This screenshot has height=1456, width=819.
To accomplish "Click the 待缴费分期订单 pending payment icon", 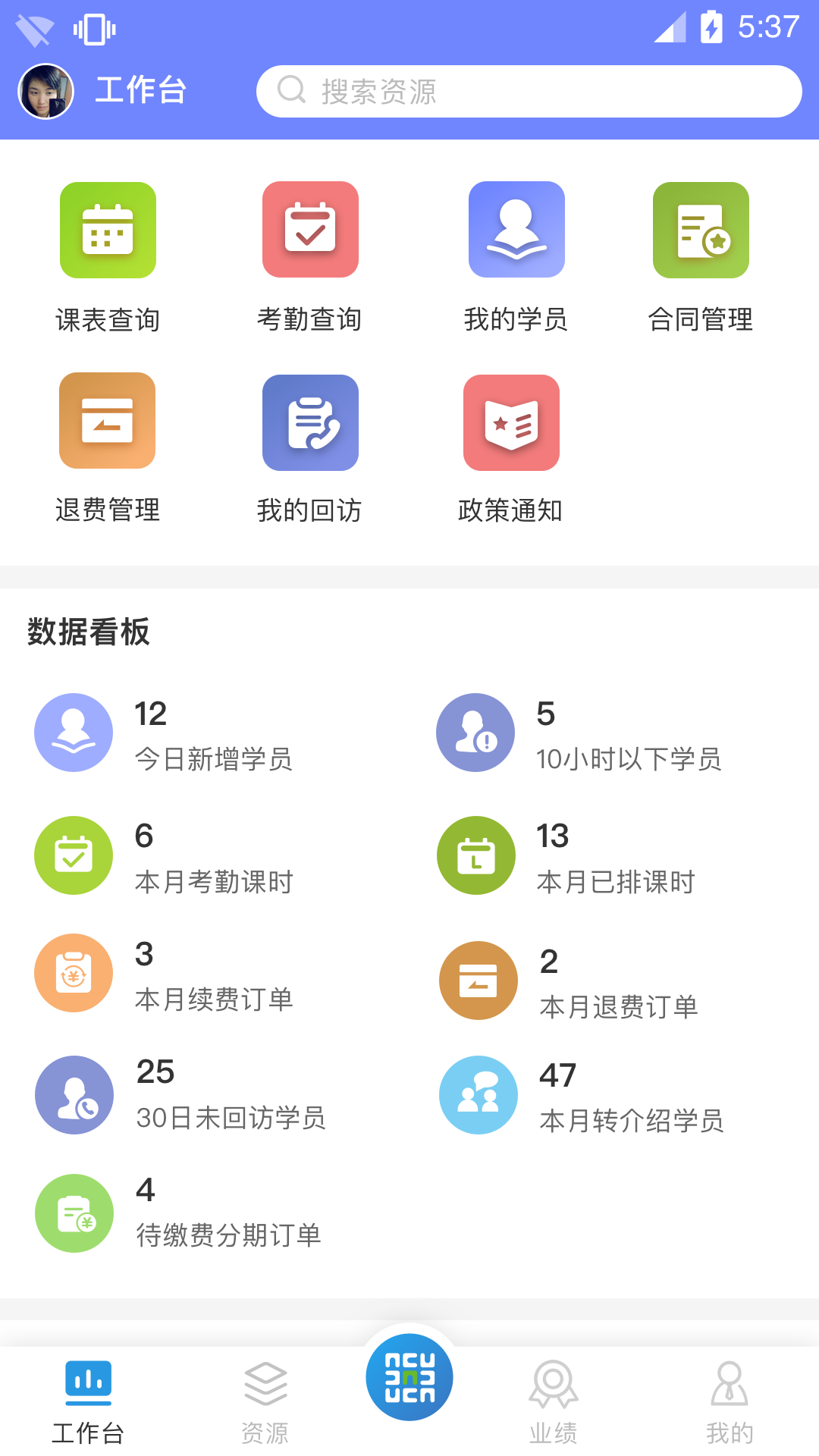I will 74,1213.
